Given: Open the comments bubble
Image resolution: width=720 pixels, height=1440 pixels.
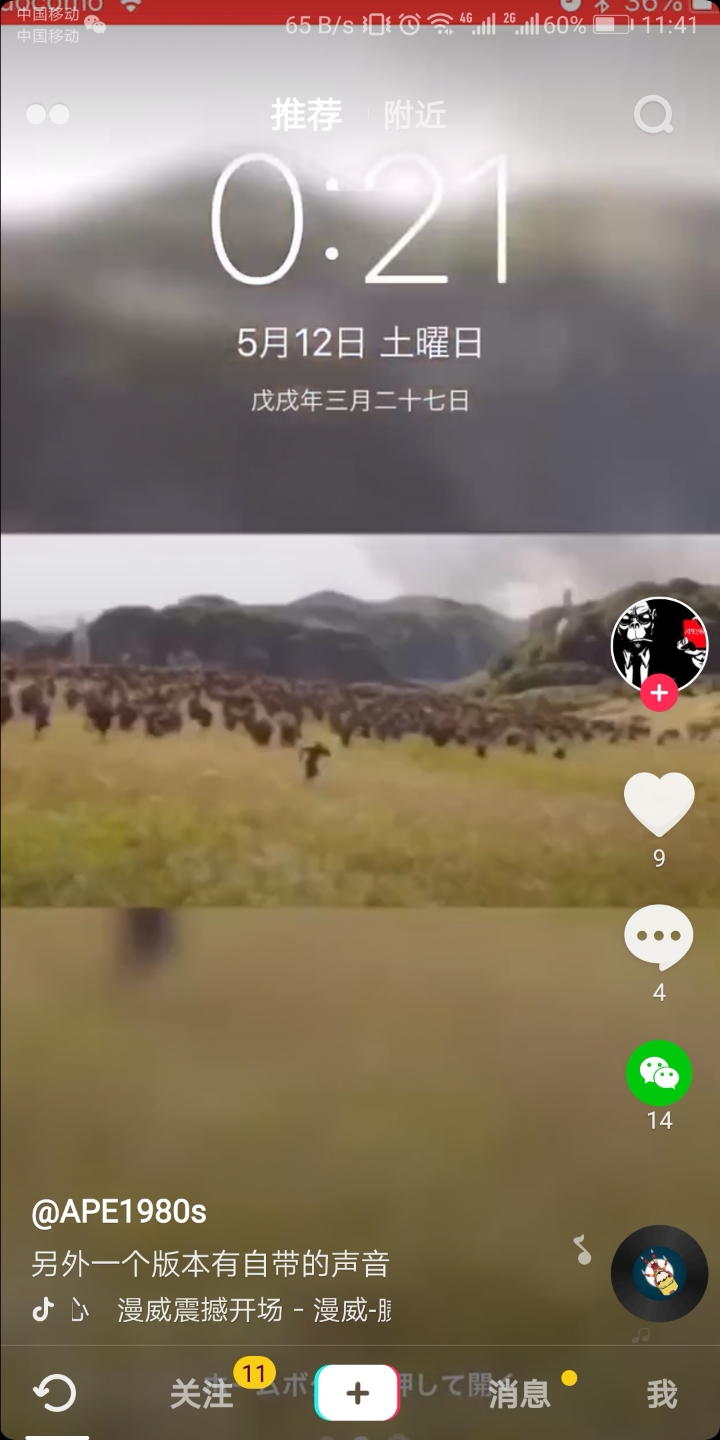Looking at the screenshot, I should tap(659, 939).
